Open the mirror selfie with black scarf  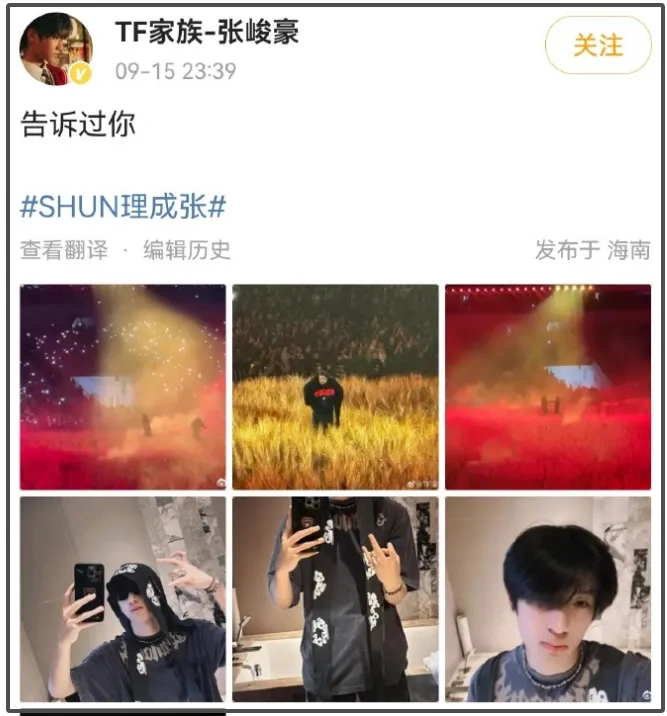pyautogui.click(x=335, y=598)
